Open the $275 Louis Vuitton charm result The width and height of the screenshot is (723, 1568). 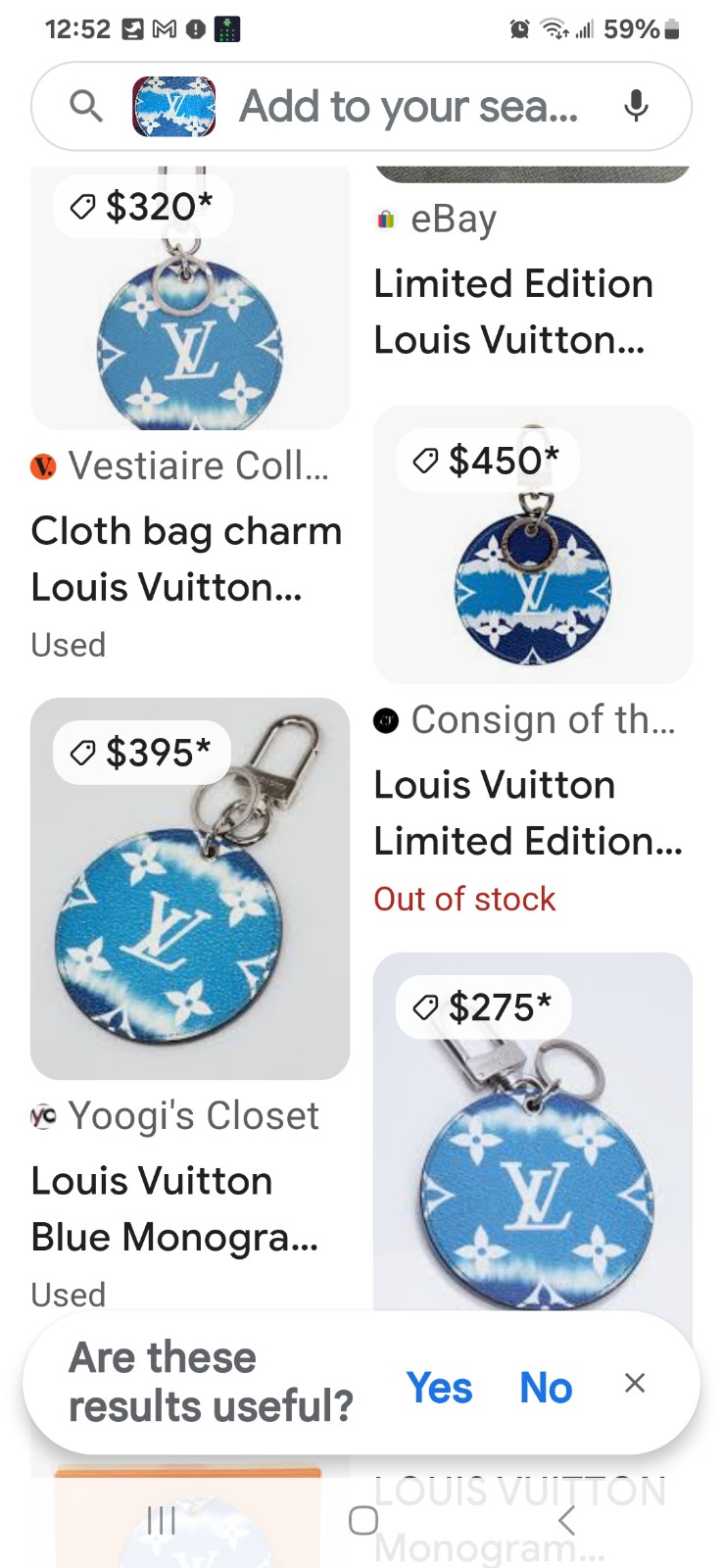(x=533, y=1133)
